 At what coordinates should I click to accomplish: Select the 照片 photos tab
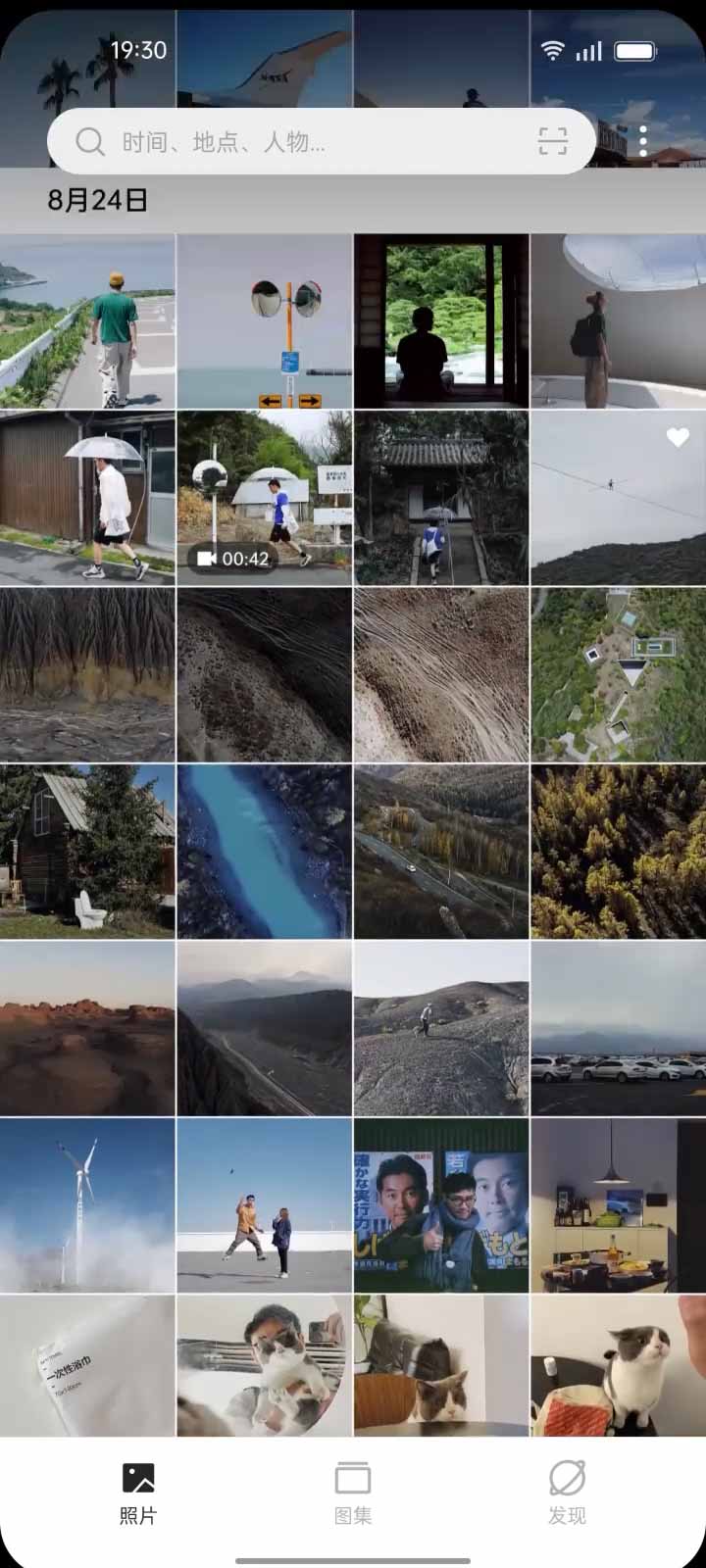click(138, 1493)
